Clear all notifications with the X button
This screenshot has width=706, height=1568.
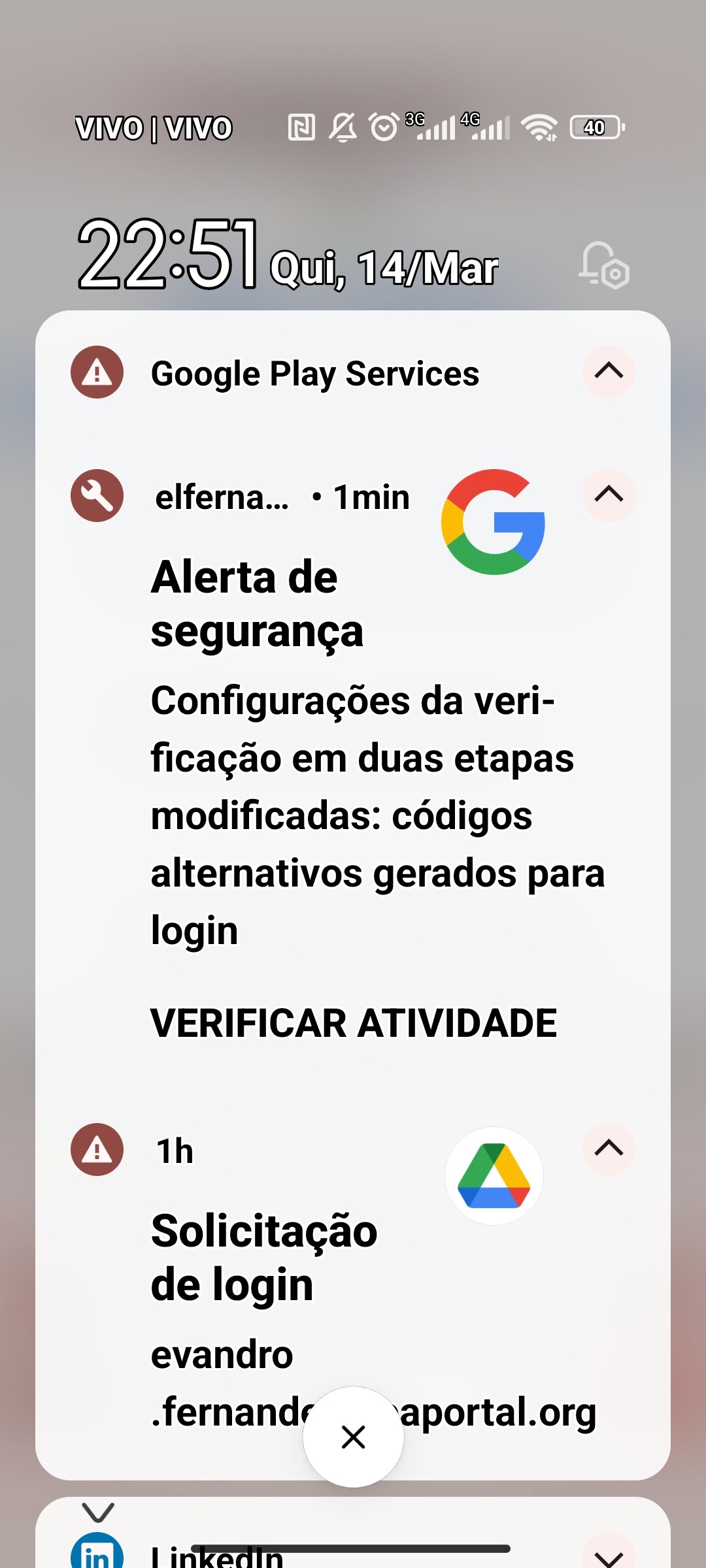point(353,1437)
